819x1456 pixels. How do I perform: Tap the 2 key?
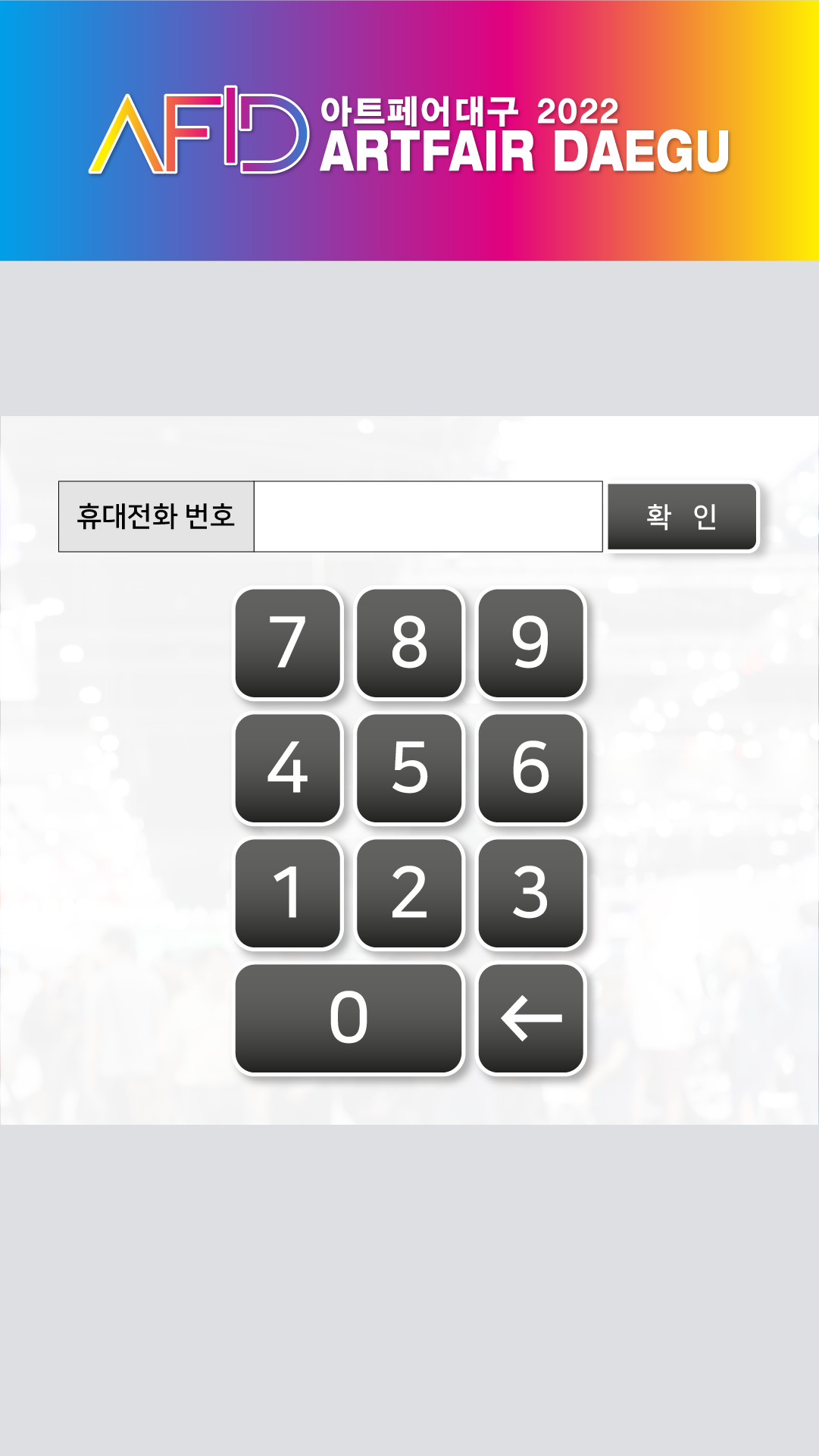click(409, 893)
